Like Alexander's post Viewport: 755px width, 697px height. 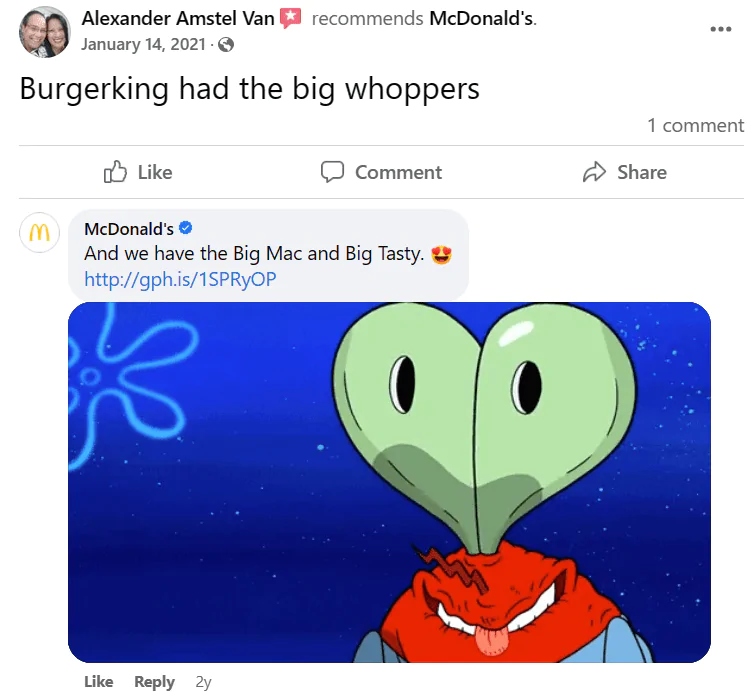(x=138, y=172)
